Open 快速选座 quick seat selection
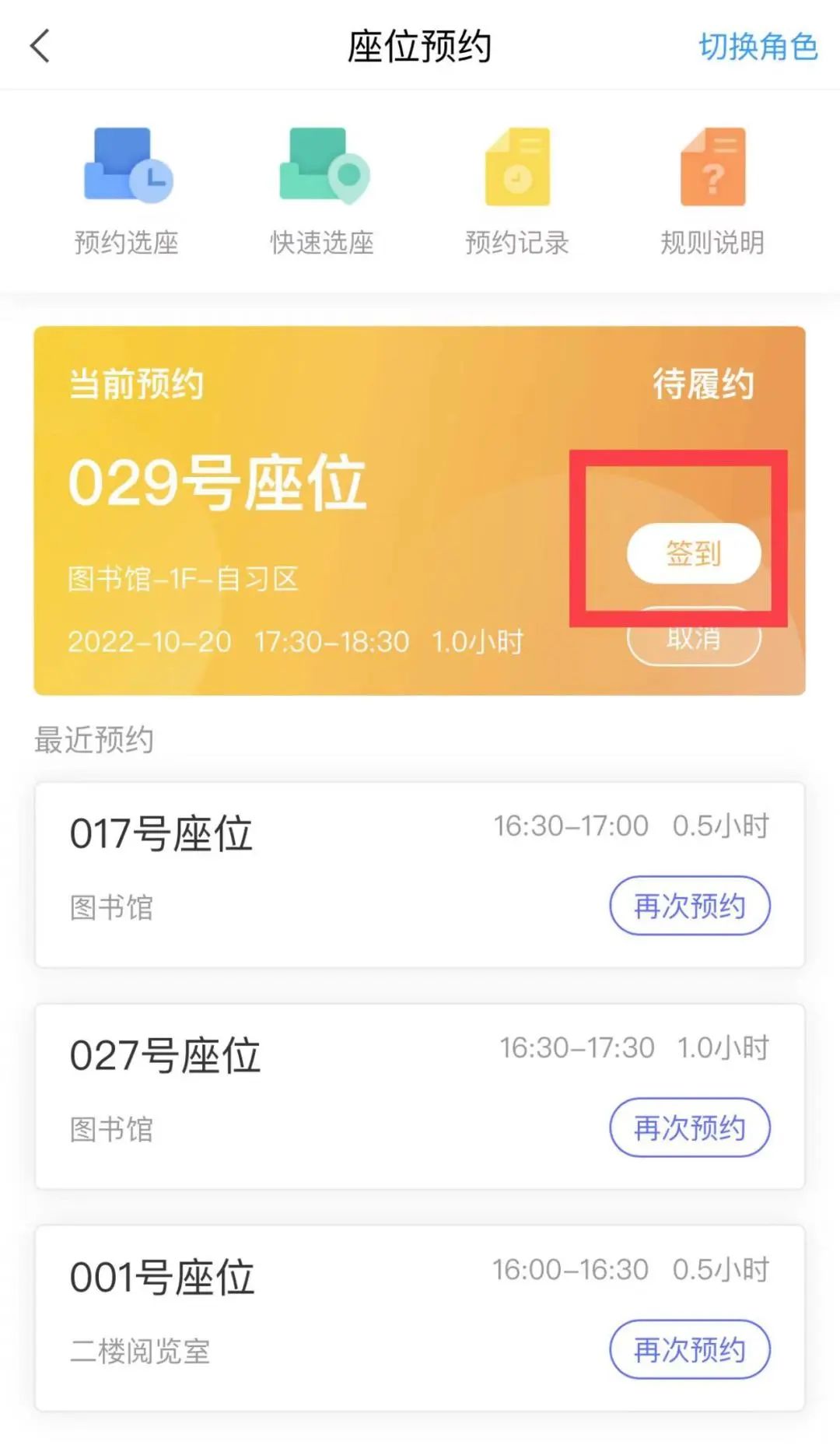 point(322,191)
